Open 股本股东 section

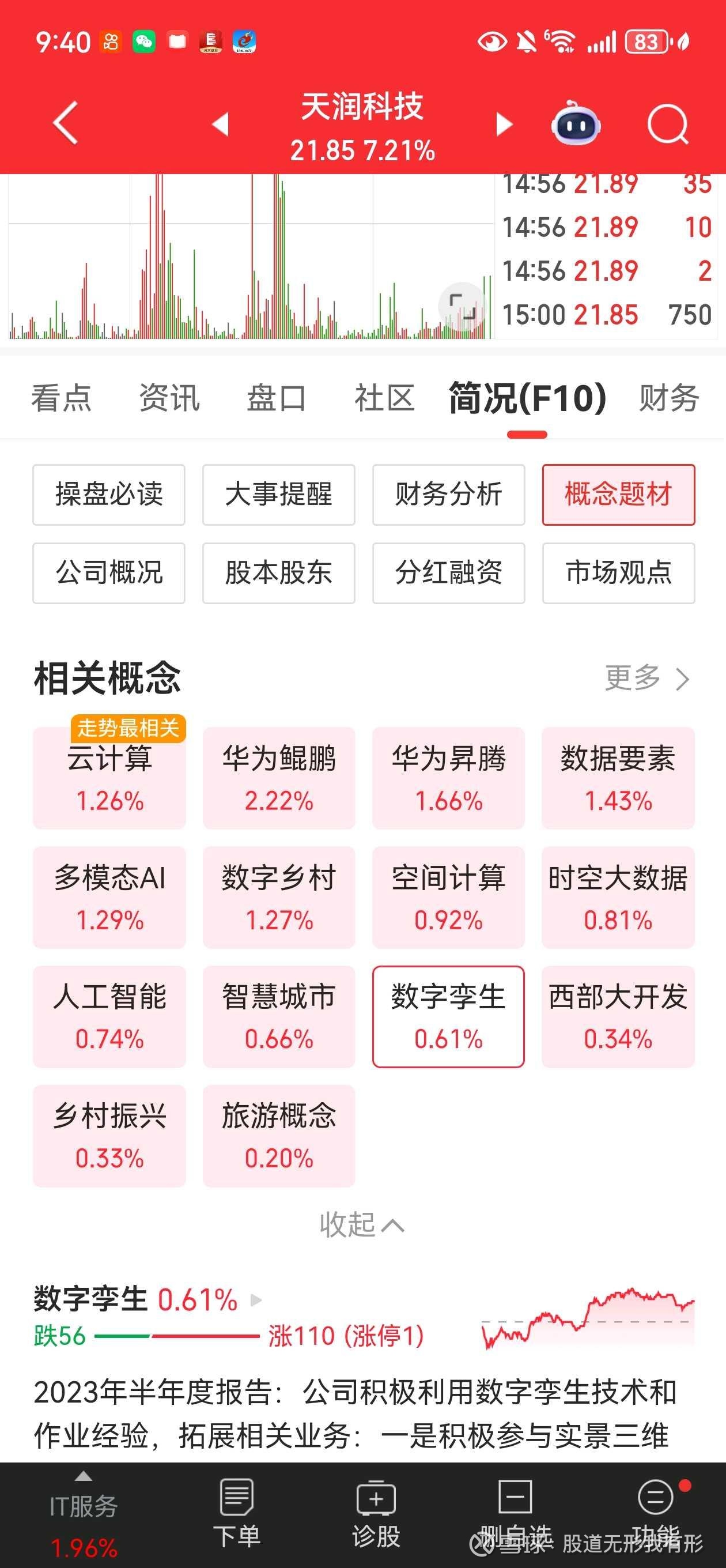(279, 573)
